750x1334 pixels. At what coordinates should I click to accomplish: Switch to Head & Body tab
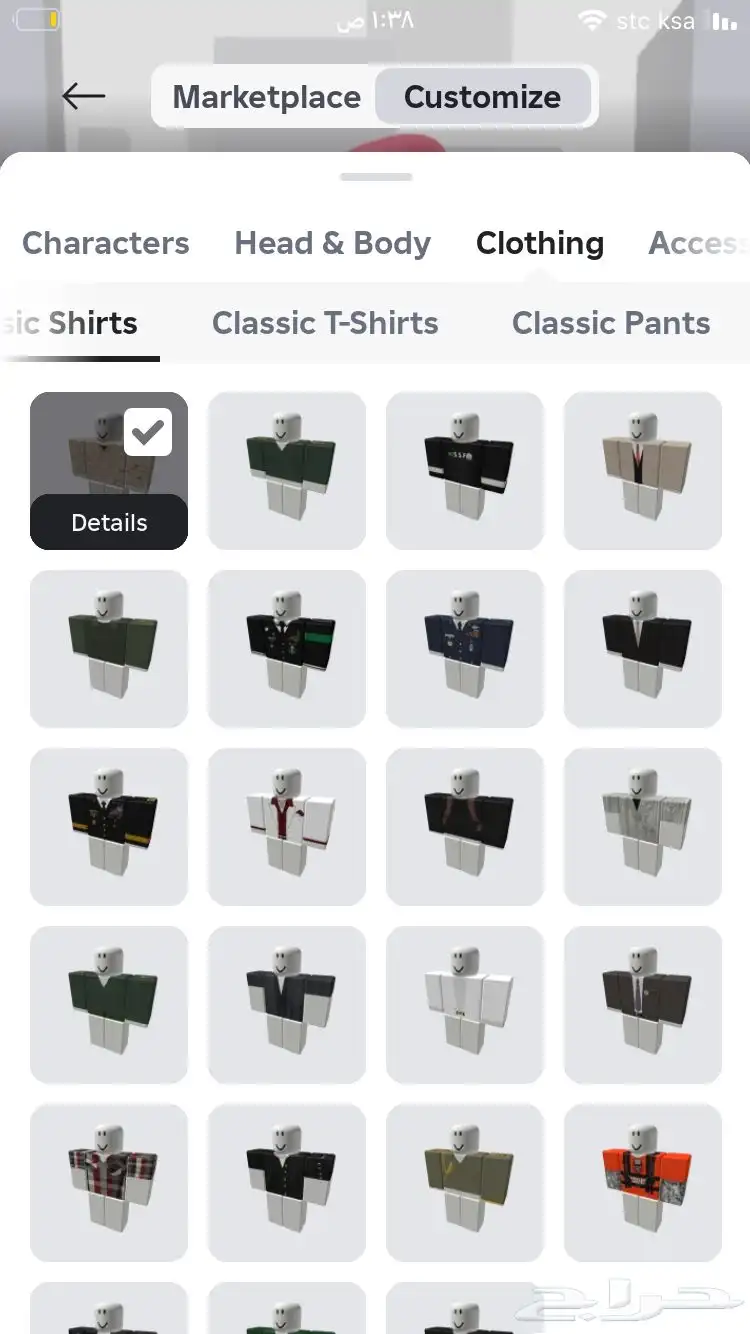point(332,243)
